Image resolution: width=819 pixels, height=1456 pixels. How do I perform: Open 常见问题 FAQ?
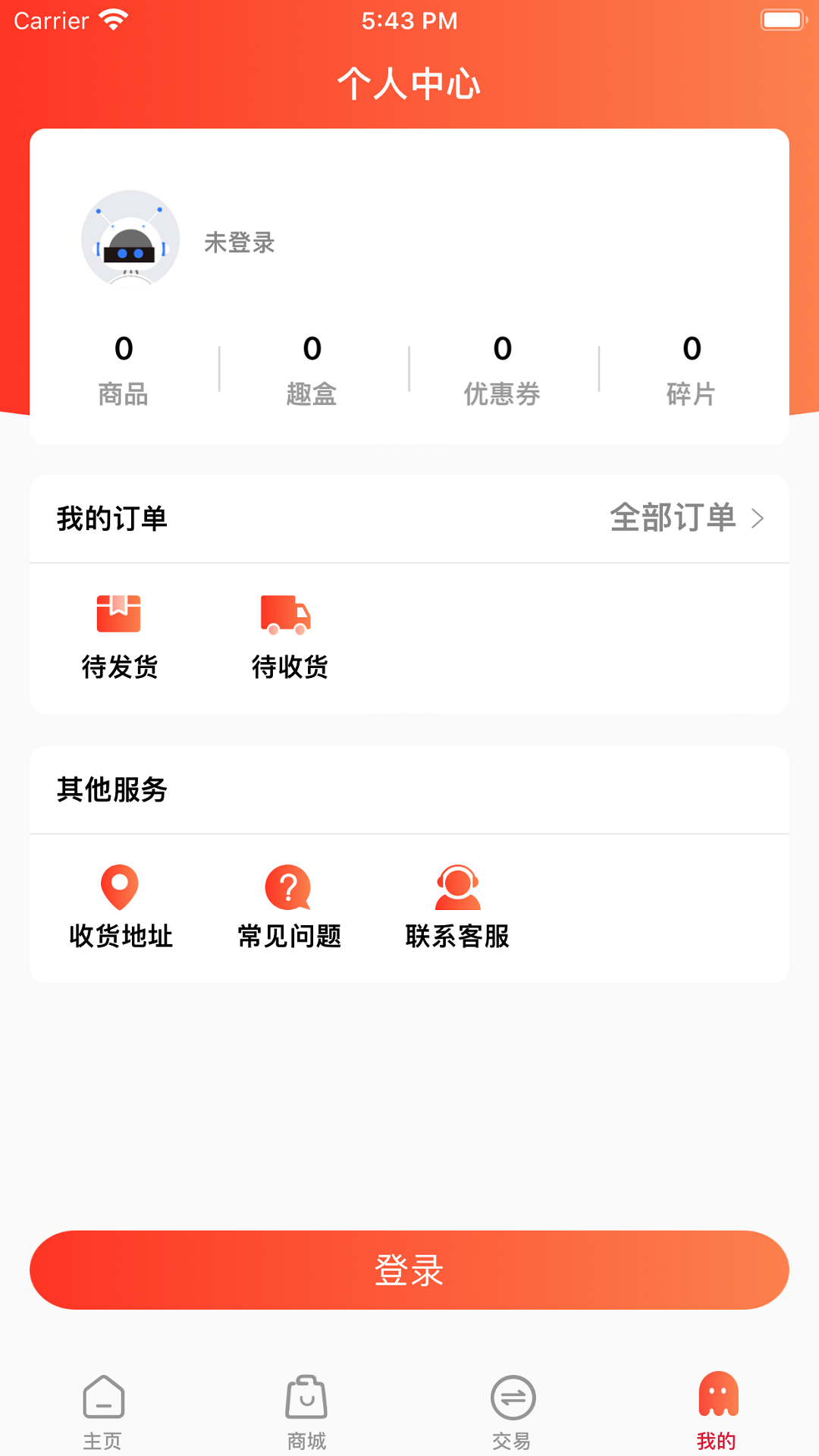(x=289, y=906)
